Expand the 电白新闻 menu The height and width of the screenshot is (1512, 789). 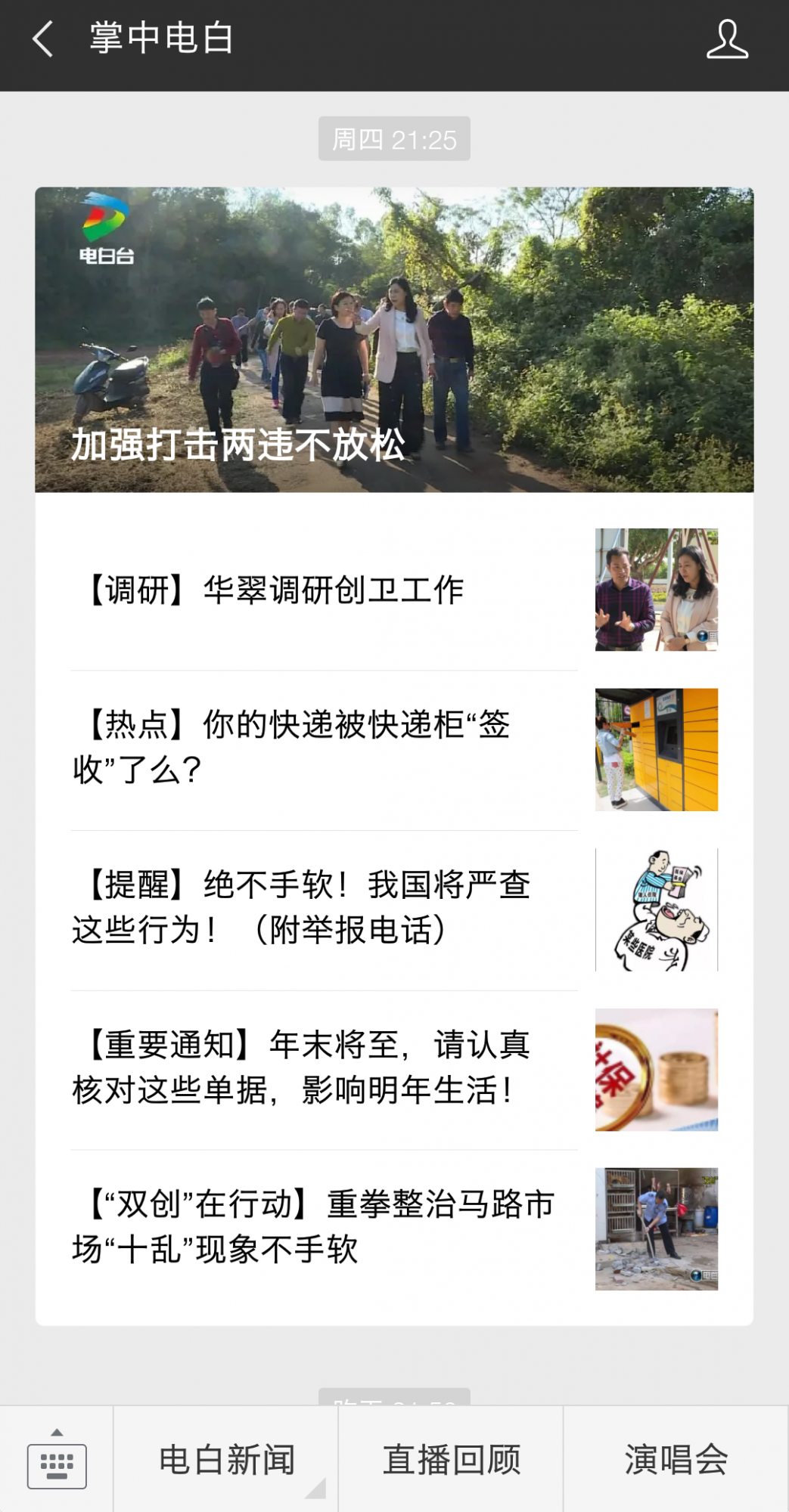(x=226, y=1461)
